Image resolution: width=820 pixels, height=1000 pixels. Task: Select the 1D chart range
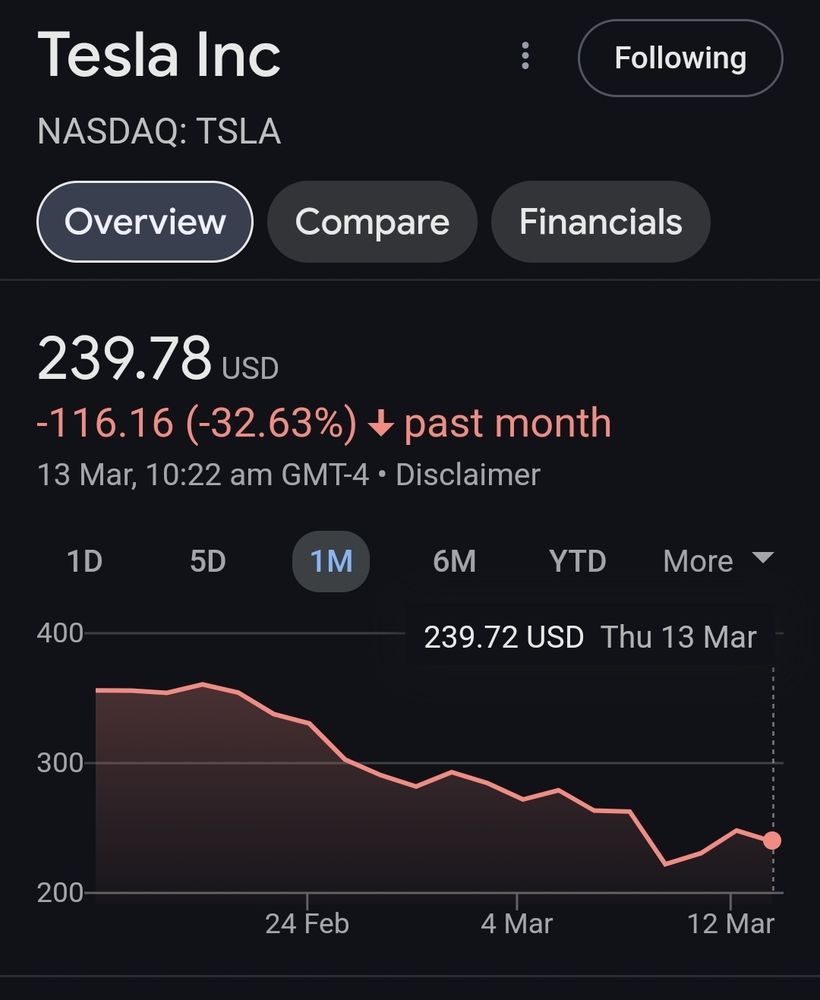(x=84, y=561)
